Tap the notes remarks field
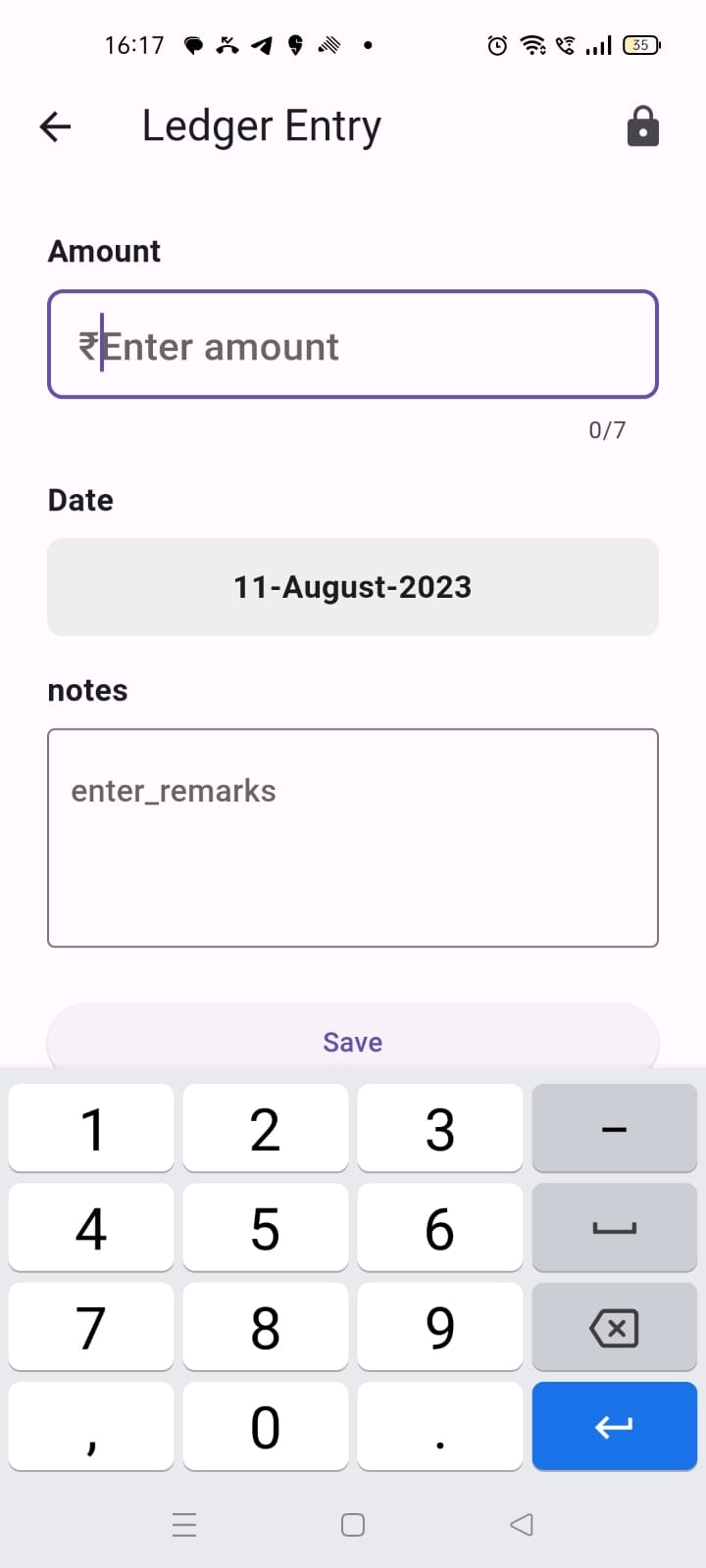706x1568 pixels. (x=353, y=838)
